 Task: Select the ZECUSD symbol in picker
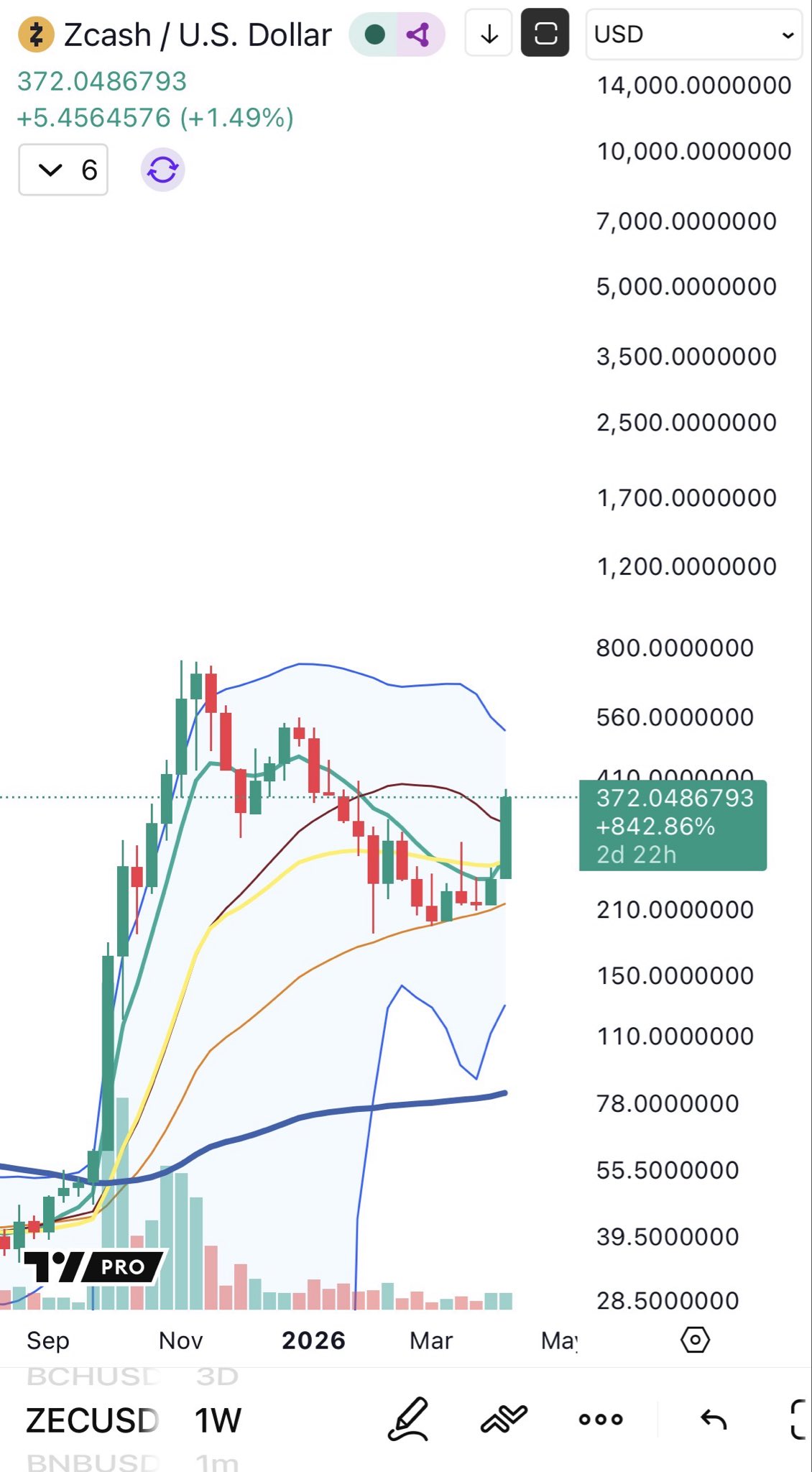92,1420
